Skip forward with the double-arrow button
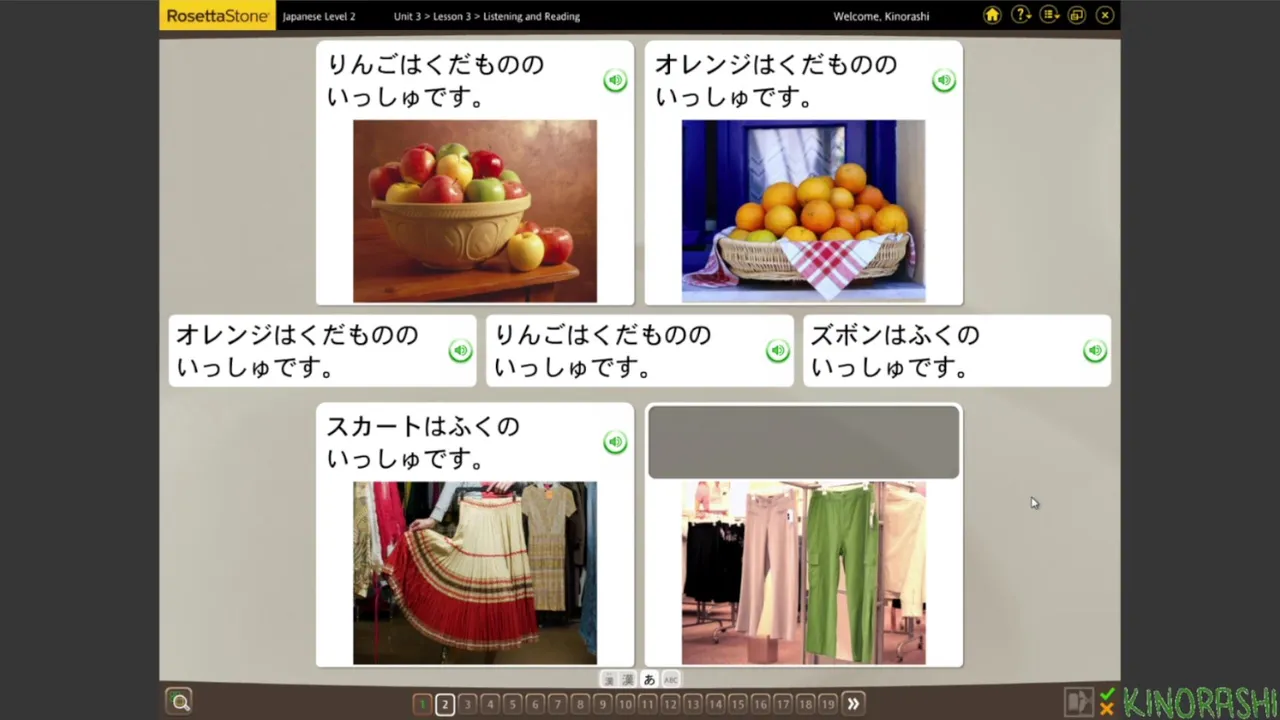Image resolution: width=1280 pixels, height=720 pixels. (852, 704)
